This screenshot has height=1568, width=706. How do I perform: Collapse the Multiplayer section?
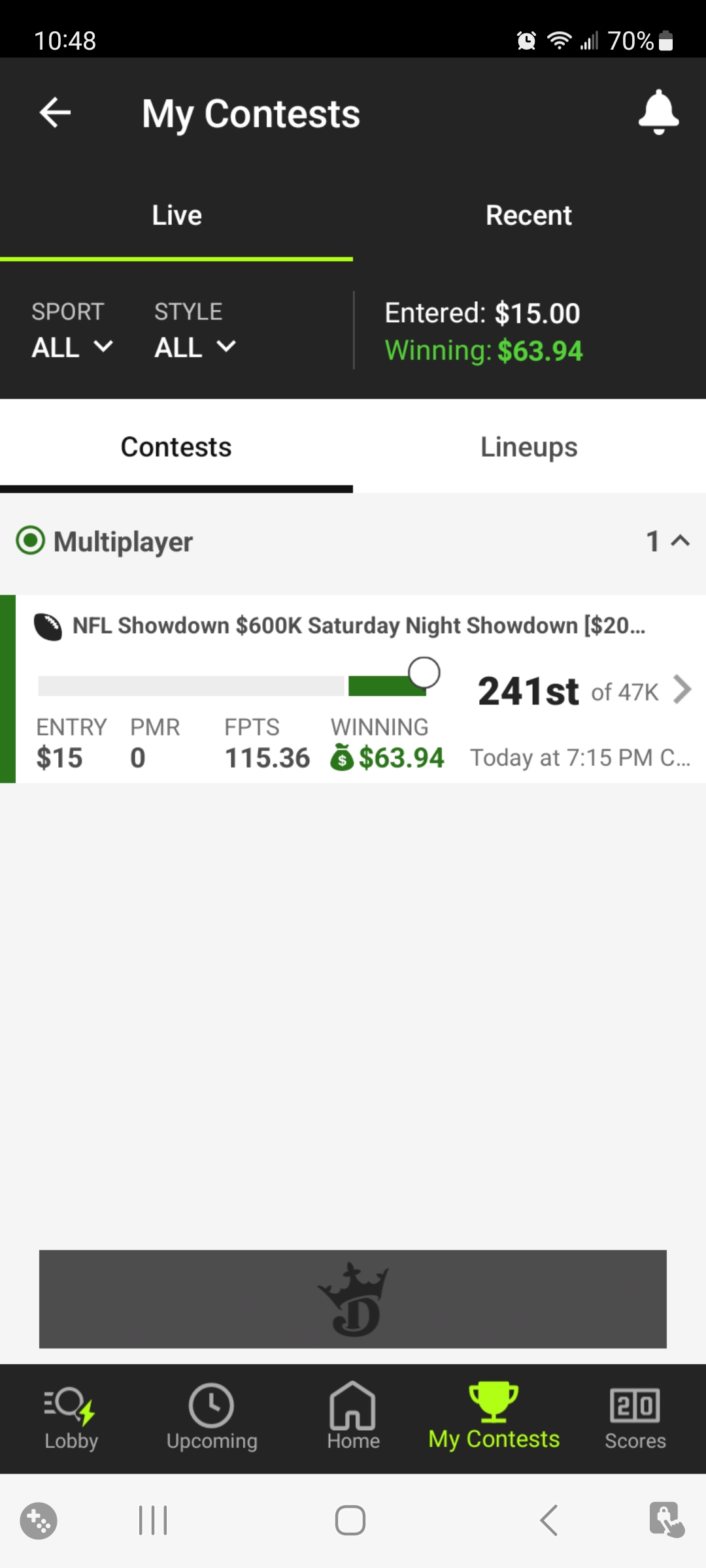coord(680,541)
